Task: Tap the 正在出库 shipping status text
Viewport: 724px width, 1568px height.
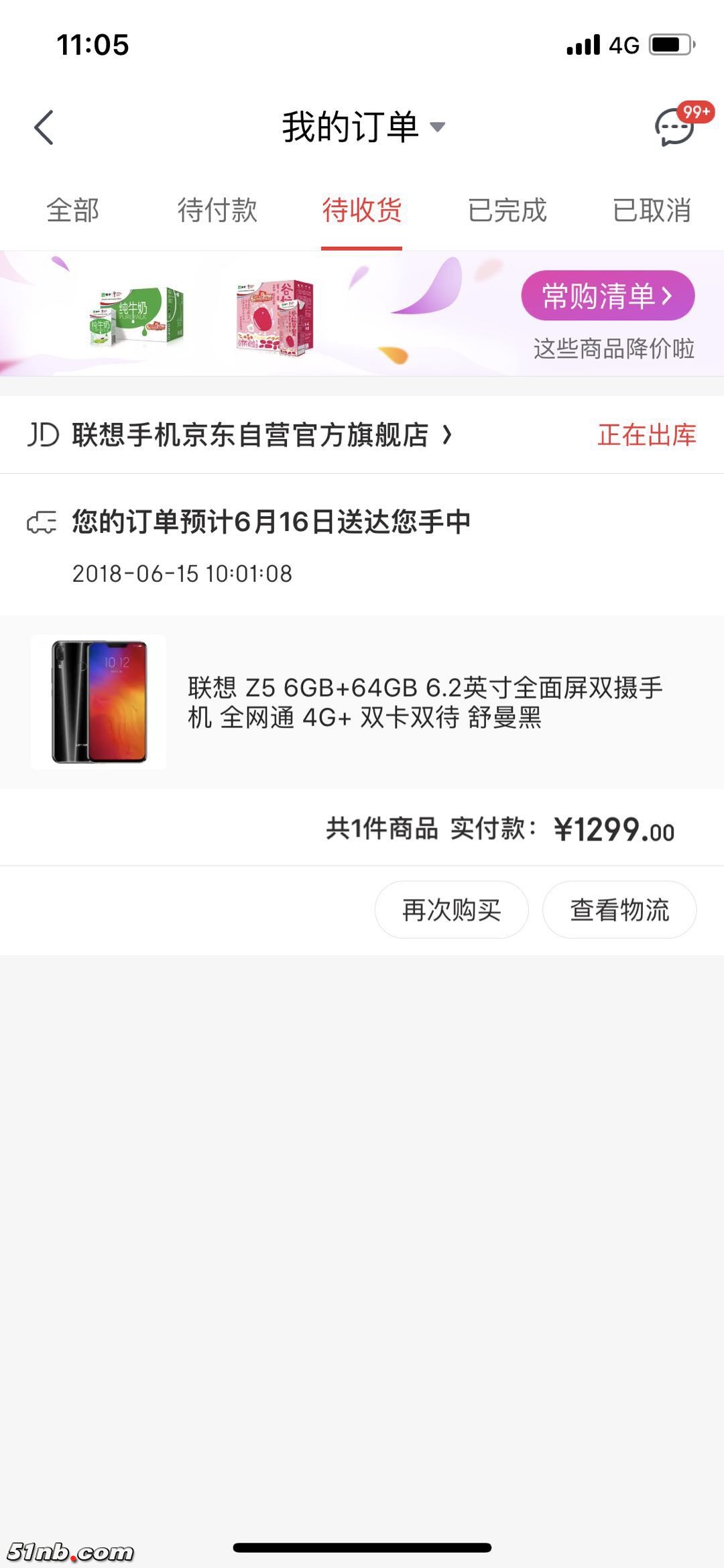Action: pos(646,435)
